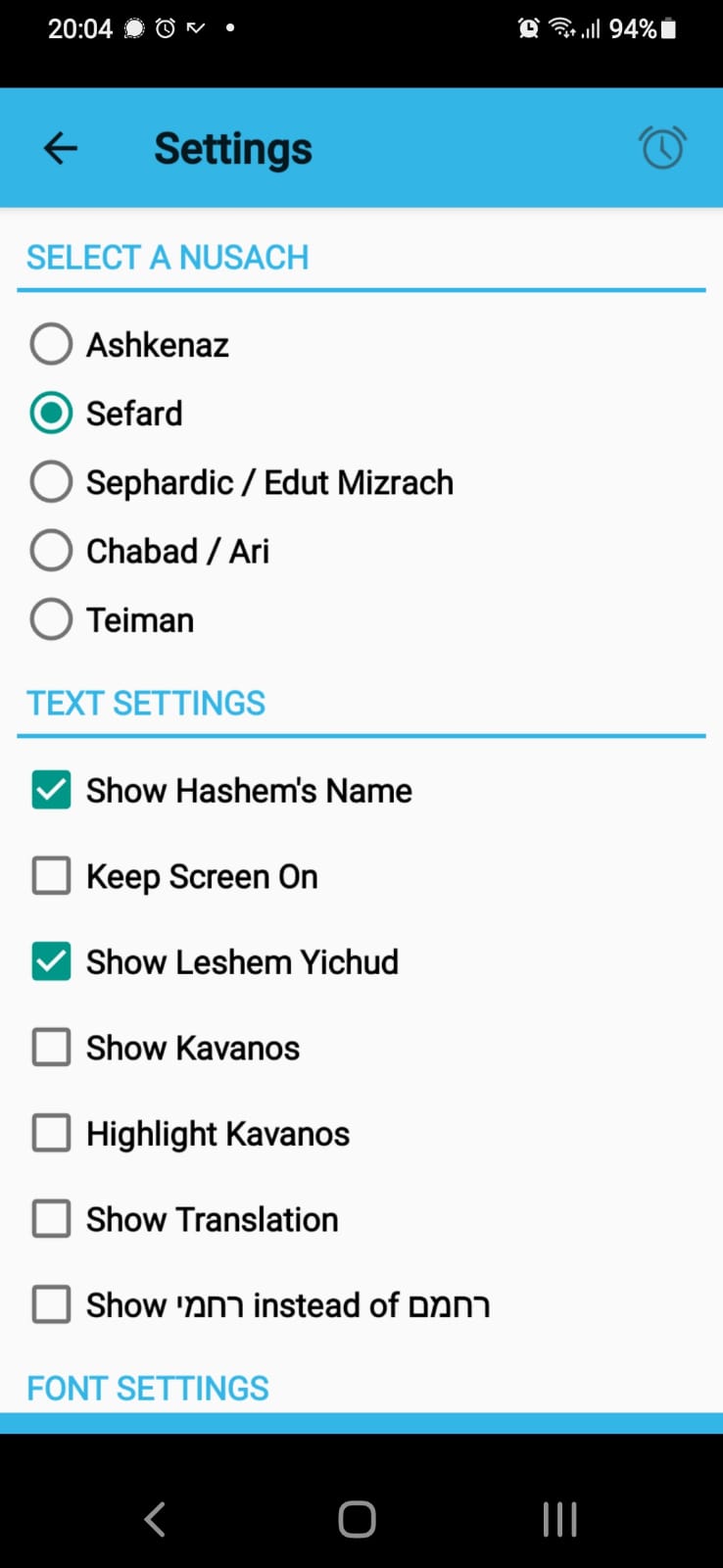This screenshot has height=1568, width=723.
Task: Open recent apps from navigation bar
Action: point(559,1520)
